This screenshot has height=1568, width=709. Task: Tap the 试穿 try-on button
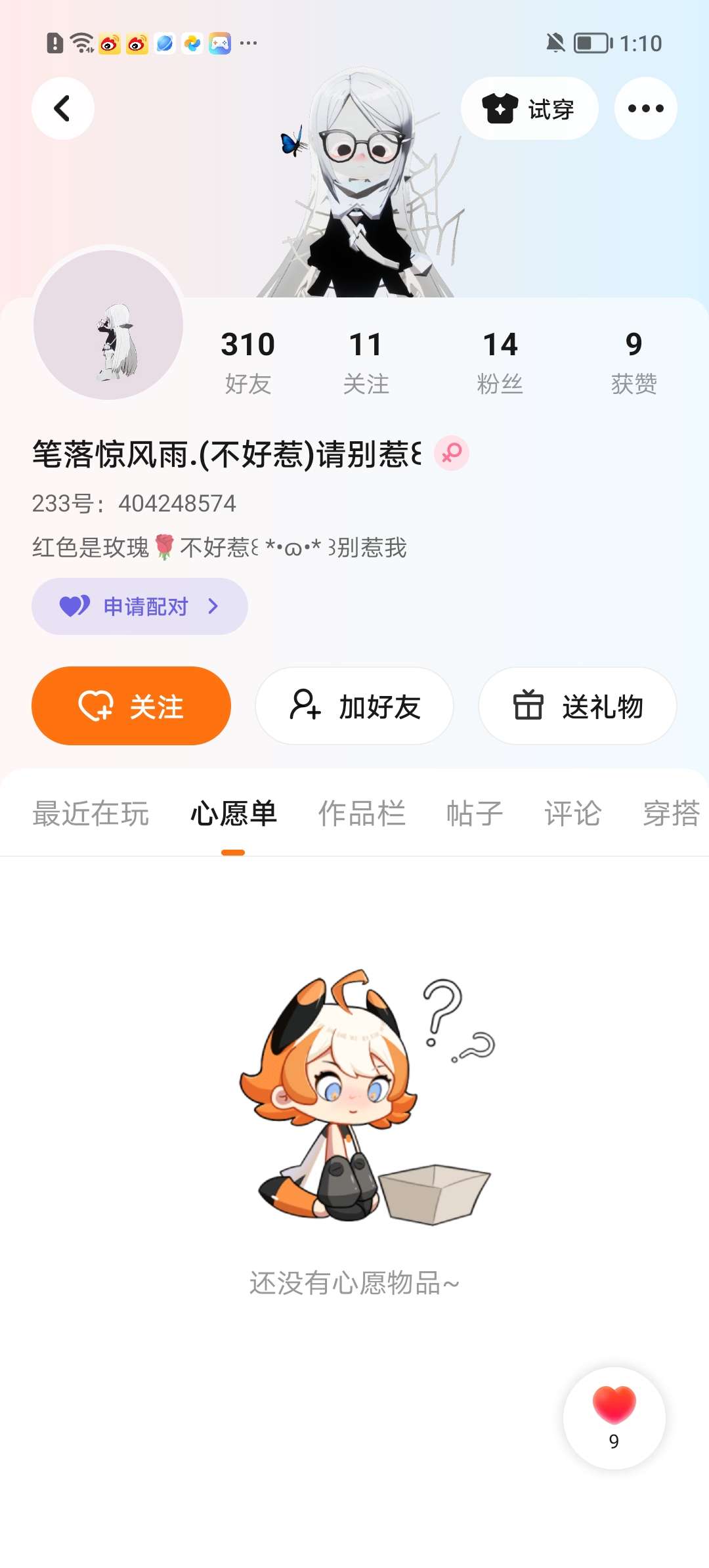[529, 108]
